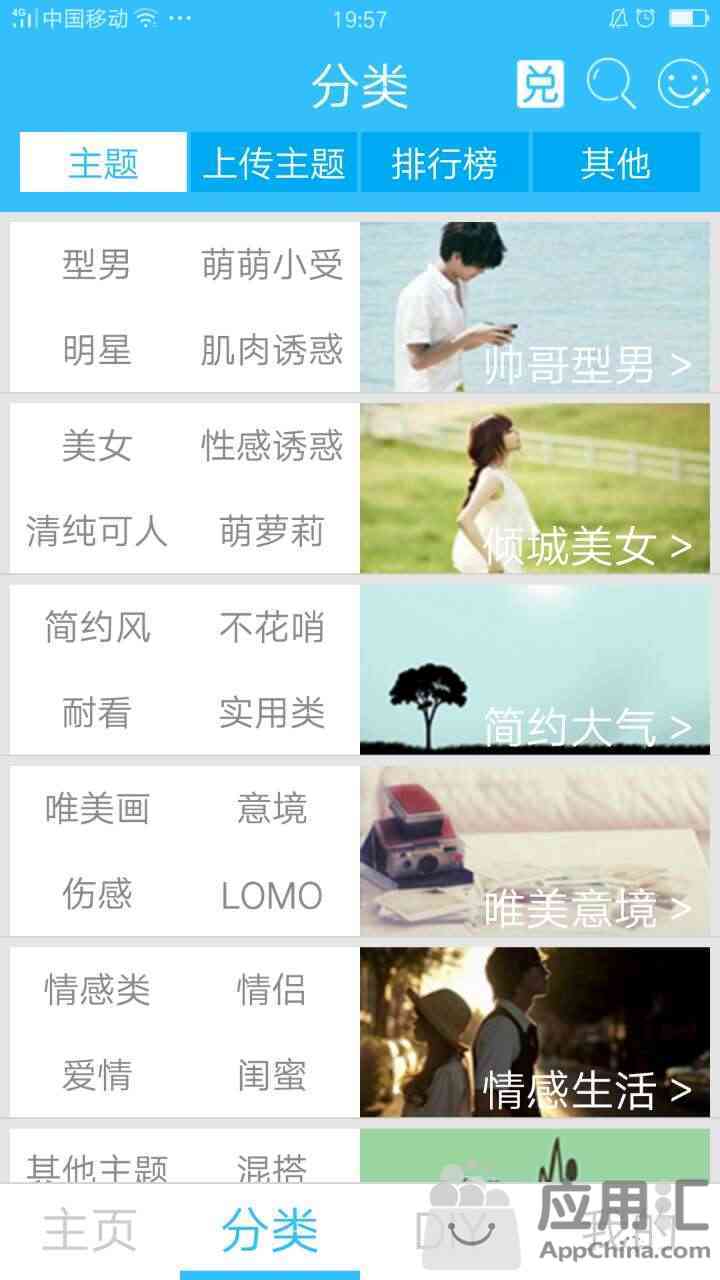This screenshot has height=1280, width=720.
Task: Select the 主题 tab
Action: coord(103,162)
